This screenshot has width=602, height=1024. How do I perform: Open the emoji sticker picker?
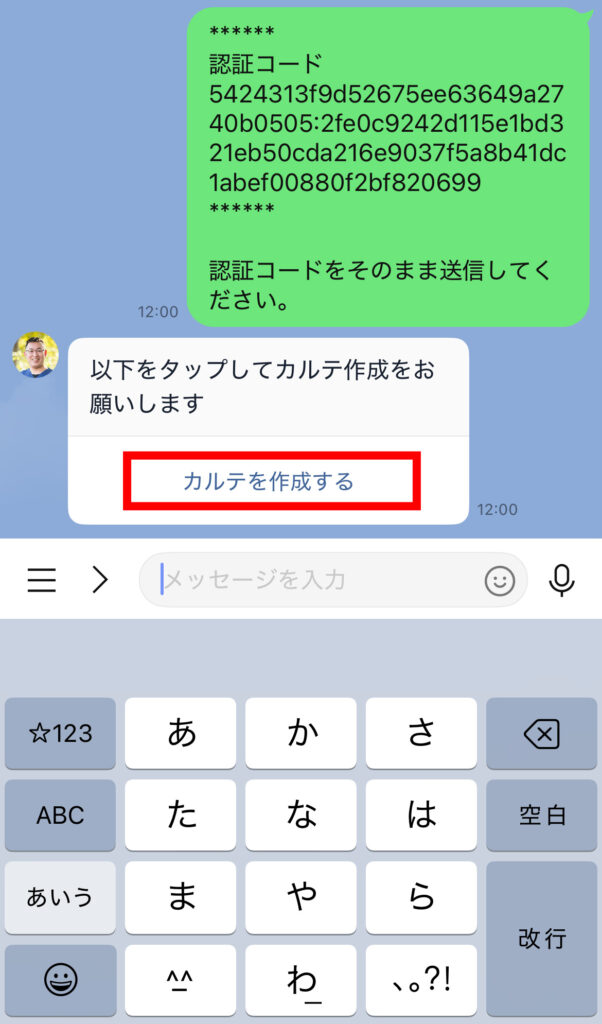[499, 580]
